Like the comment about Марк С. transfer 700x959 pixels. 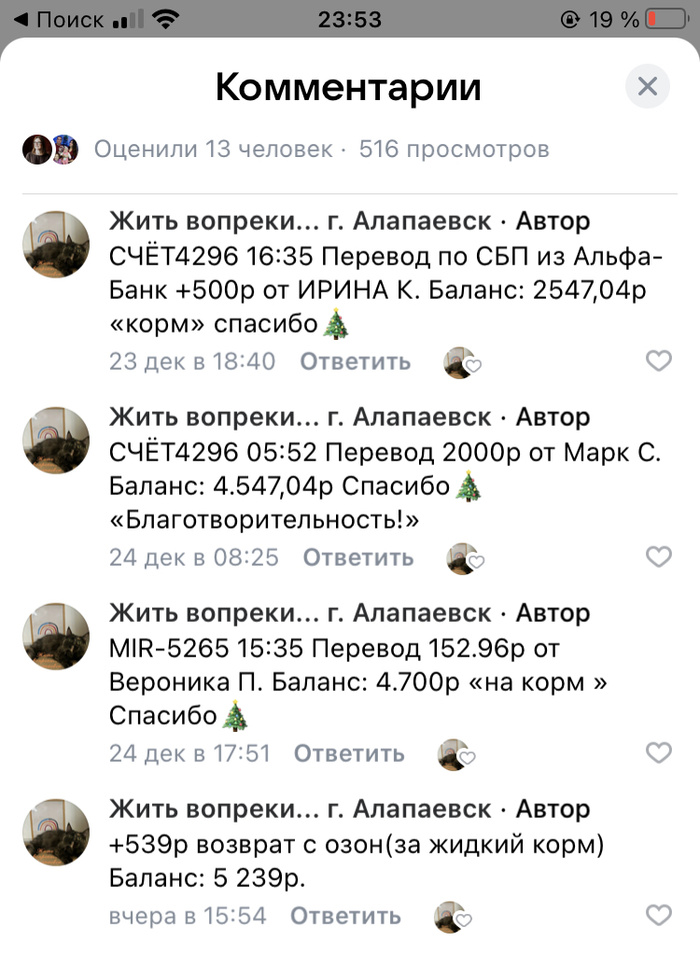pyautogui.click(x=658, y=556)
